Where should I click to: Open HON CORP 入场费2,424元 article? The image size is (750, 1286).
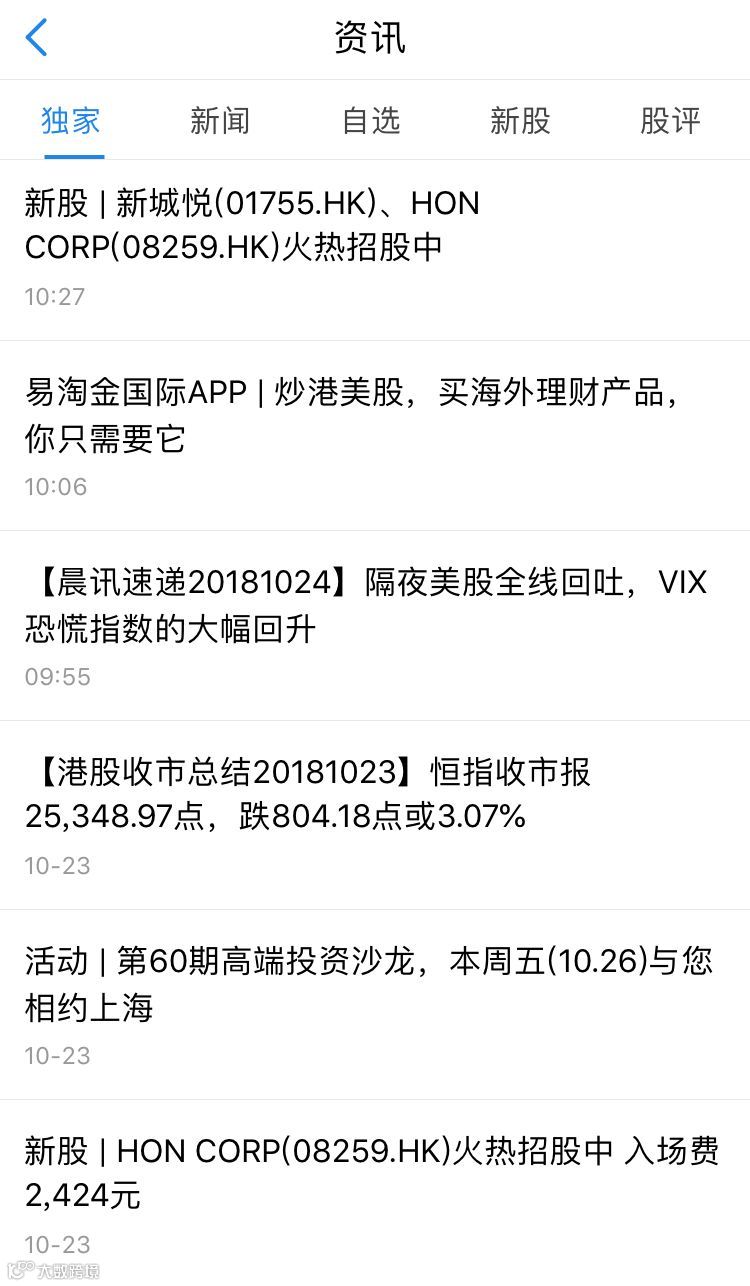point(372,1173)
